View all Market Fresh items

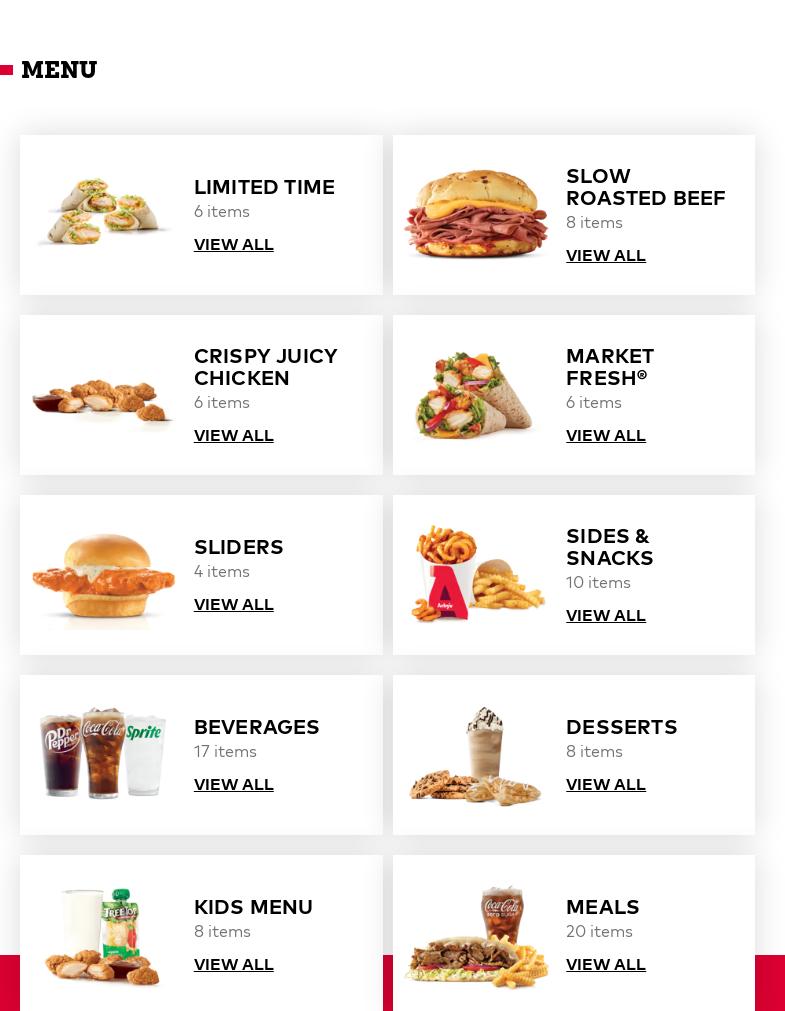605,436
